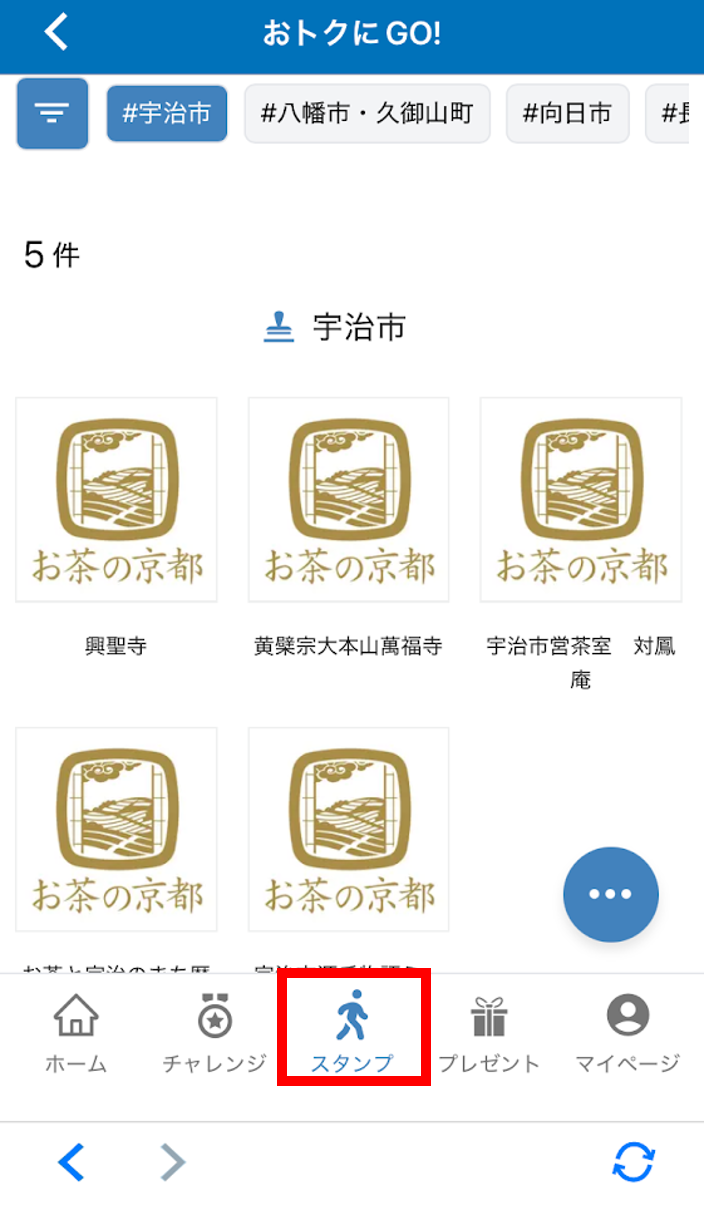Open 宇治市営茶室 対鳳庵 stamp card
Screen dimensions: 704x1205
pyautogui.click(x=580, y=500)
